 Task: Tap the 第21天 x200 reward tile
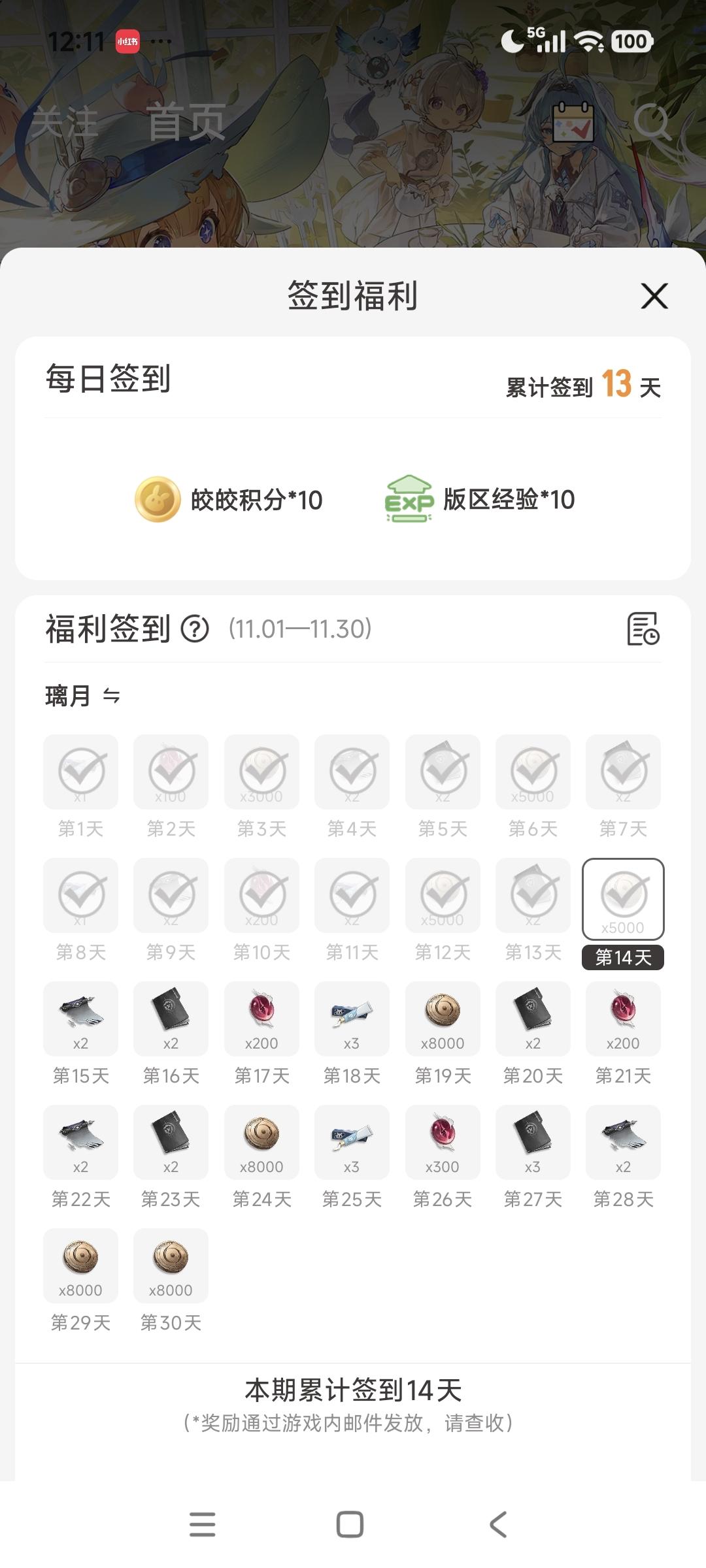(623, 1019)
